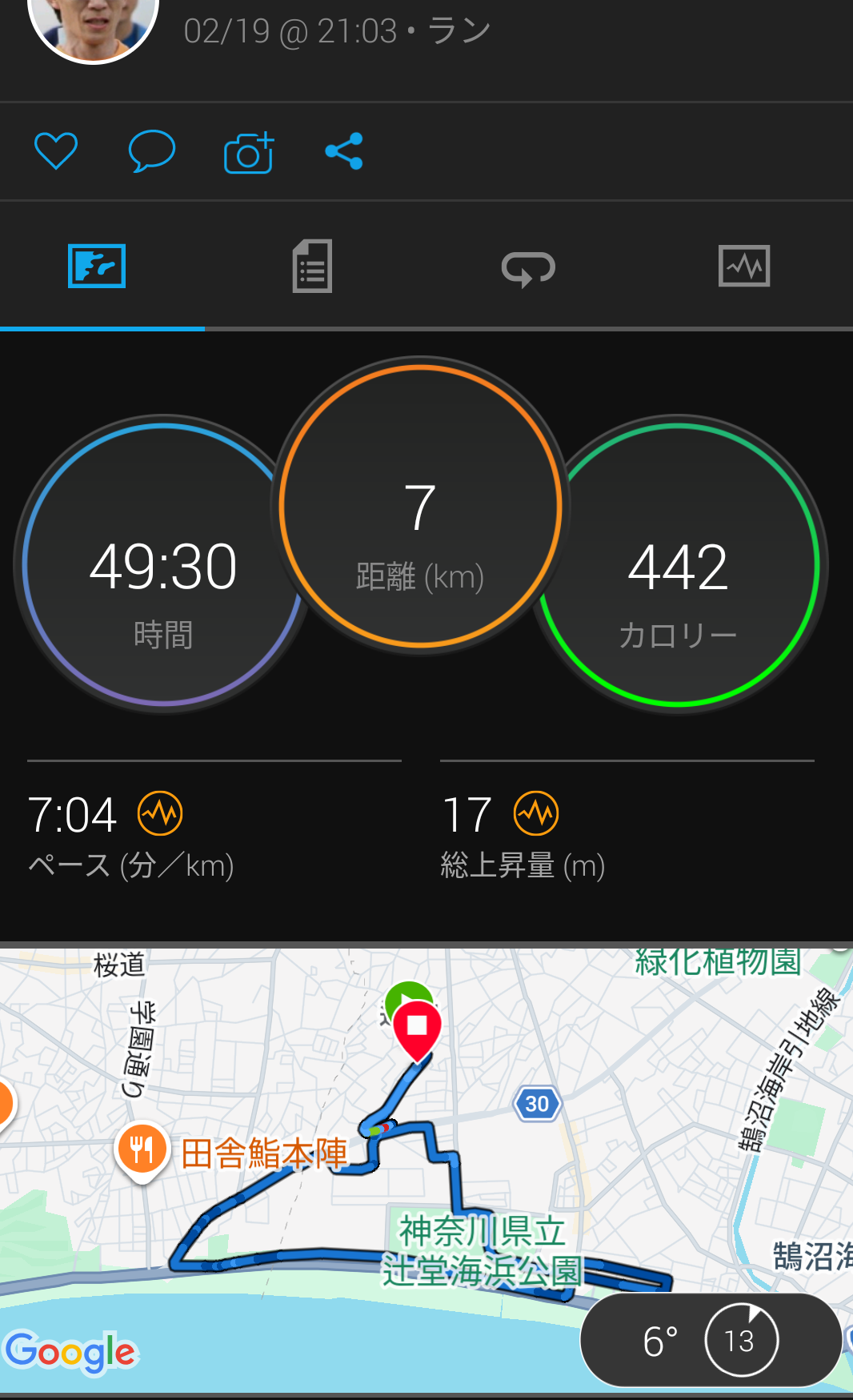Share this activity

344,151
